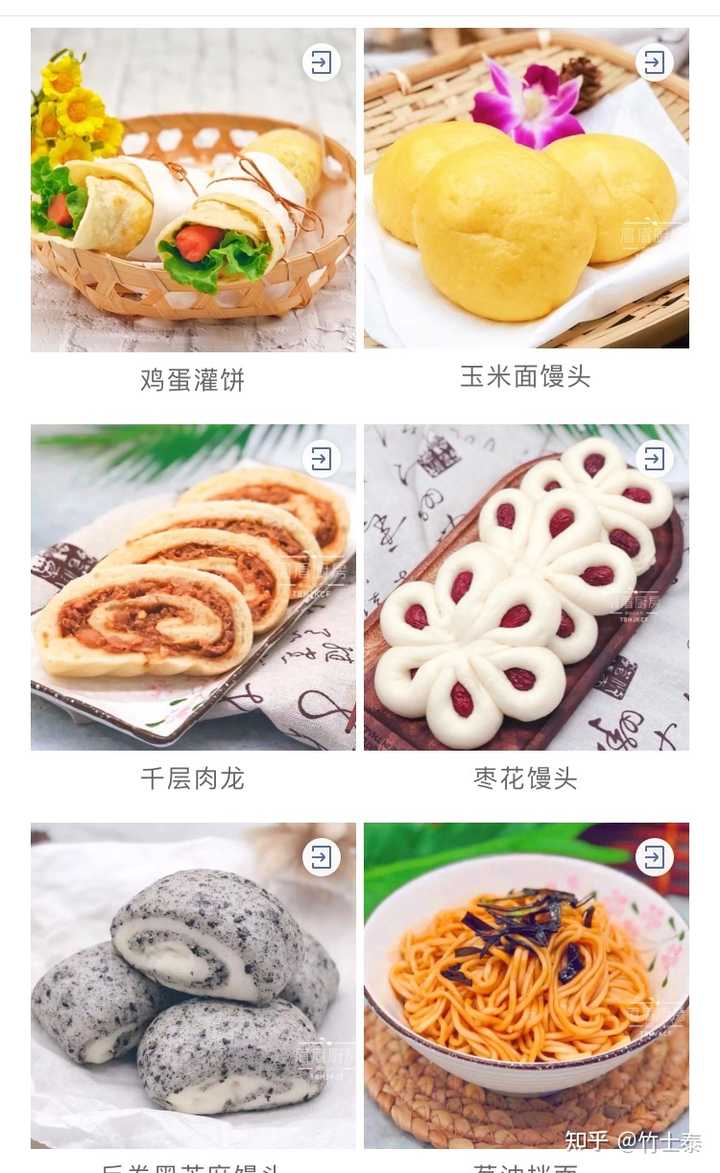This screenshot has width=720, height=1173.
Task: Tap the export icon on the noodles photo
Action: tap(654, 857)
